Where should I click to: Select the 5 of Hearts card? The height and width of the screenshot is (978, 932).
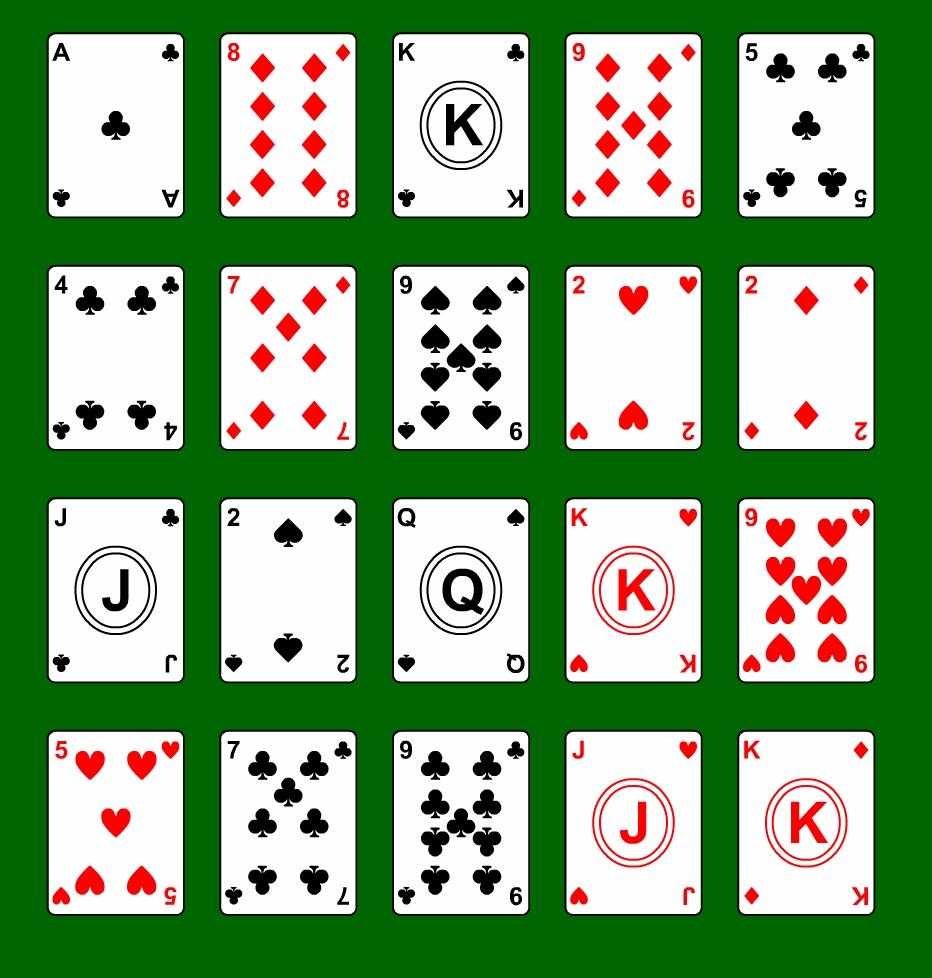116,823
